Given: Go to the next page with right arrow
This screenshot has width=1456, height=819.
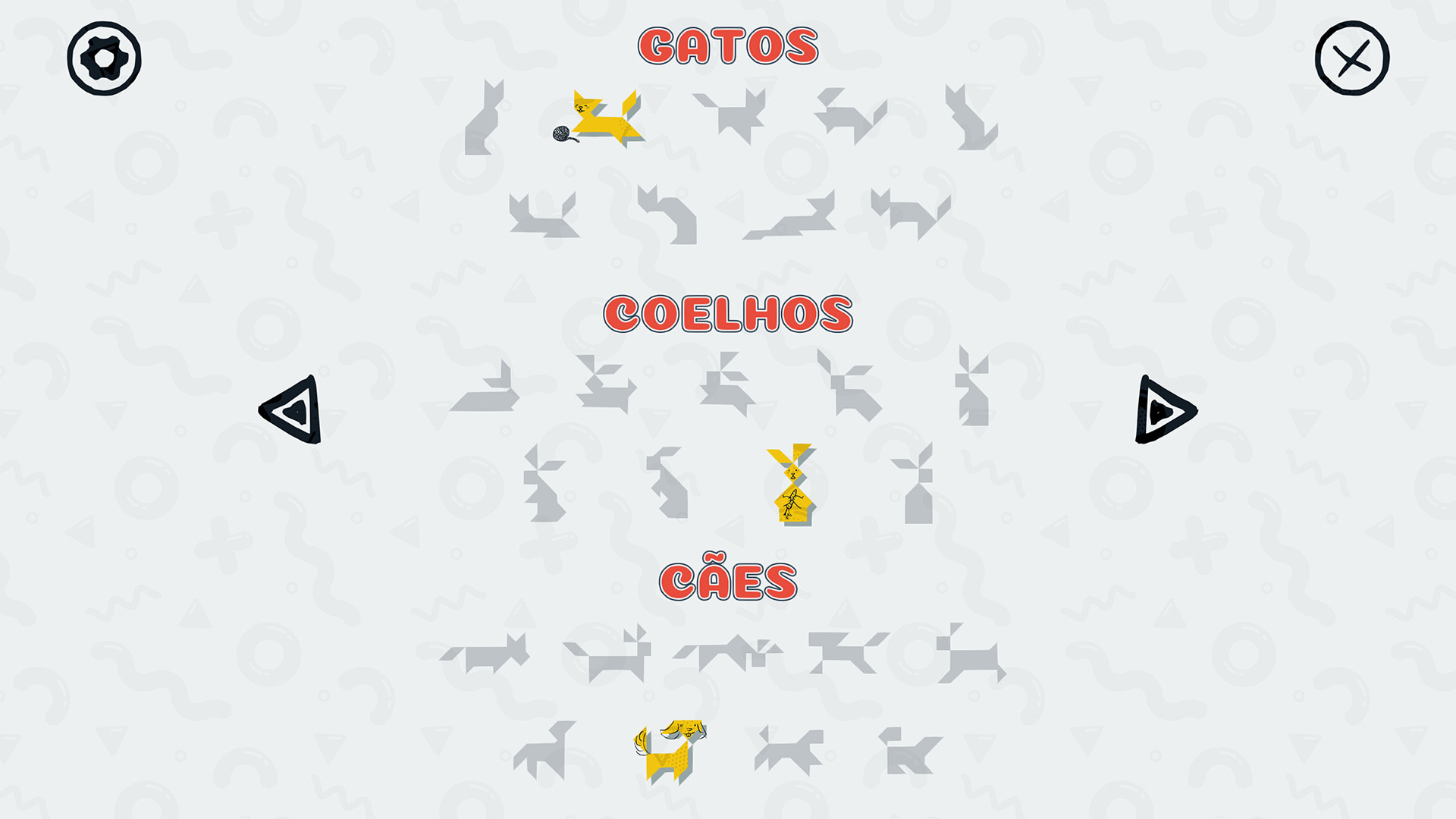Looking at the screenshot, I should 1163,410.
